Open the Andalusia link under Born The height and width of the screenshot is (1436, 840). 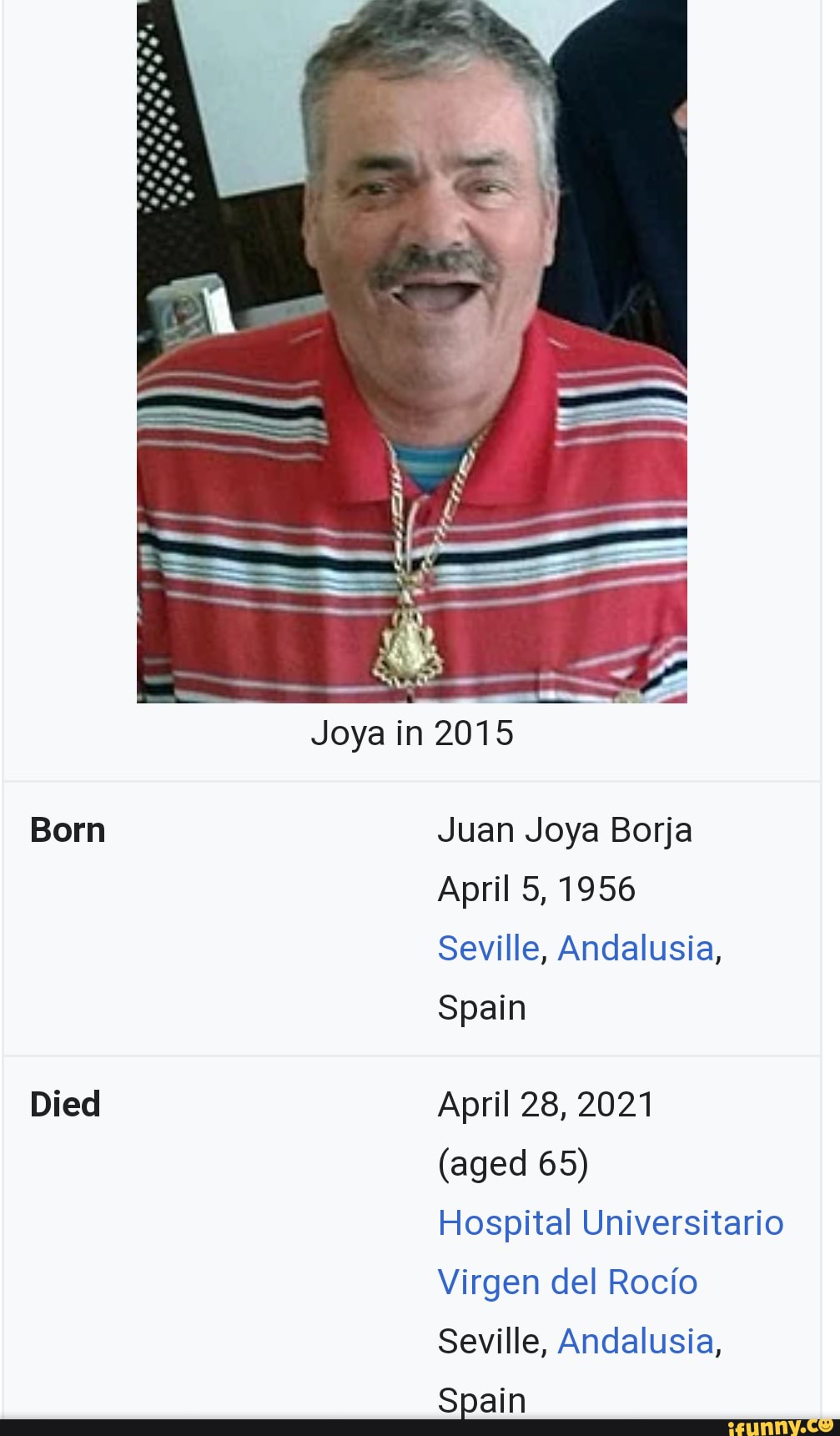tap(635, 949)
